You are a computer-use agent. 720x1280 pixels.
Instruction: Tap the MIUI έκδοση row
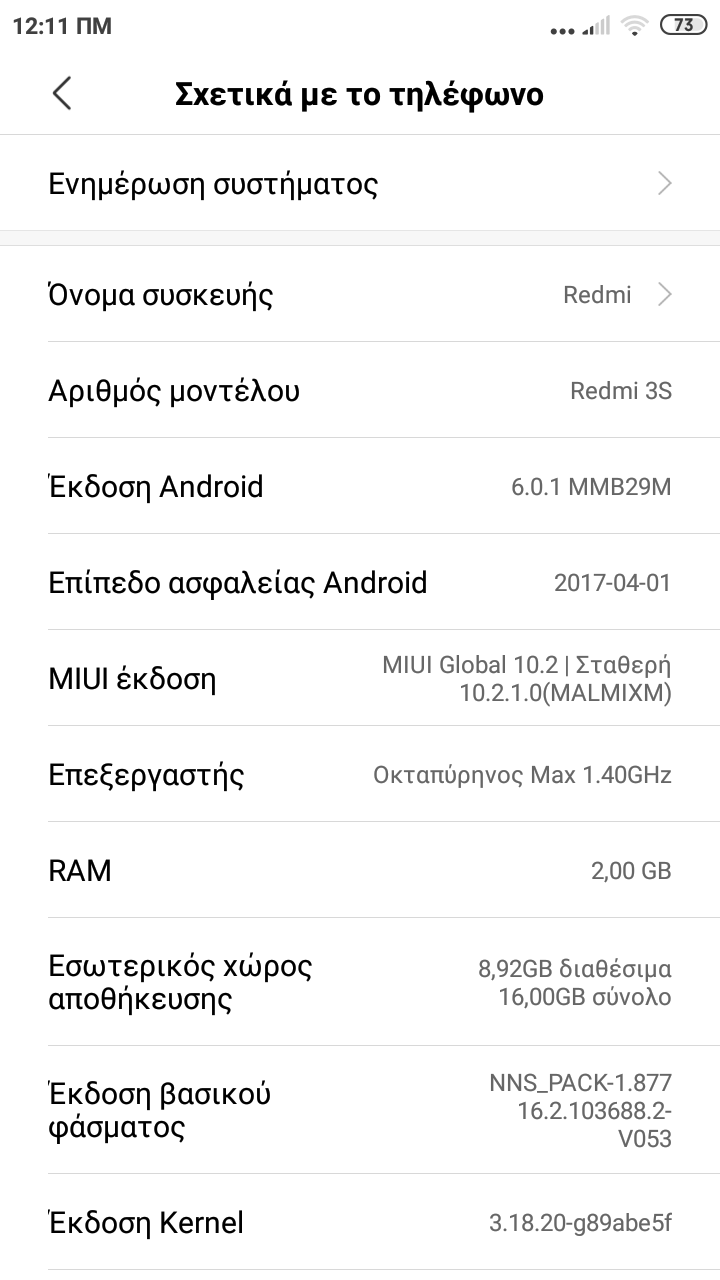coord(360,679)
